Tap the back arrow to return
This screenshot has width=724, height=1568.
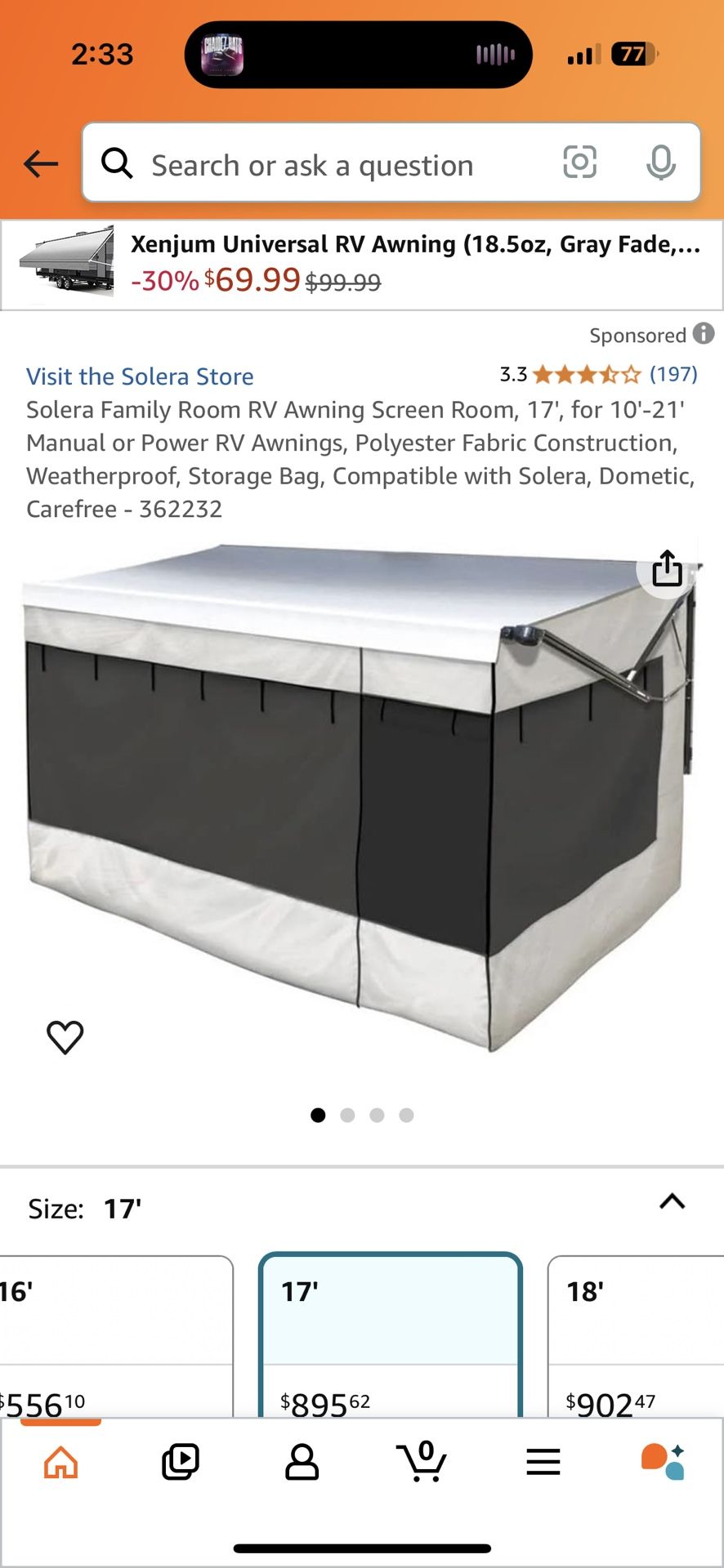point(39,163)
